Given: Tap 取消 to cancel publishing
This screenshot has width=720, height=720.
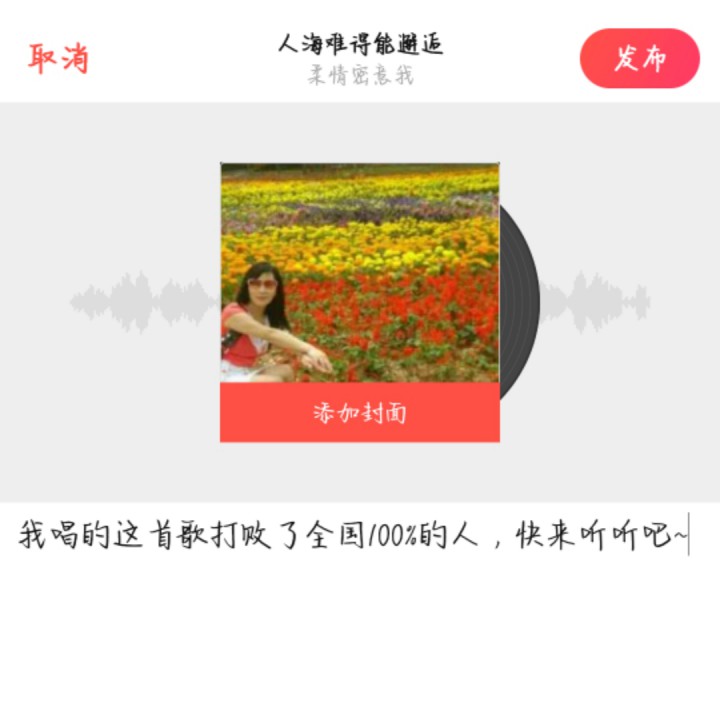Looking at the screenshot, I should coord(58,59).
